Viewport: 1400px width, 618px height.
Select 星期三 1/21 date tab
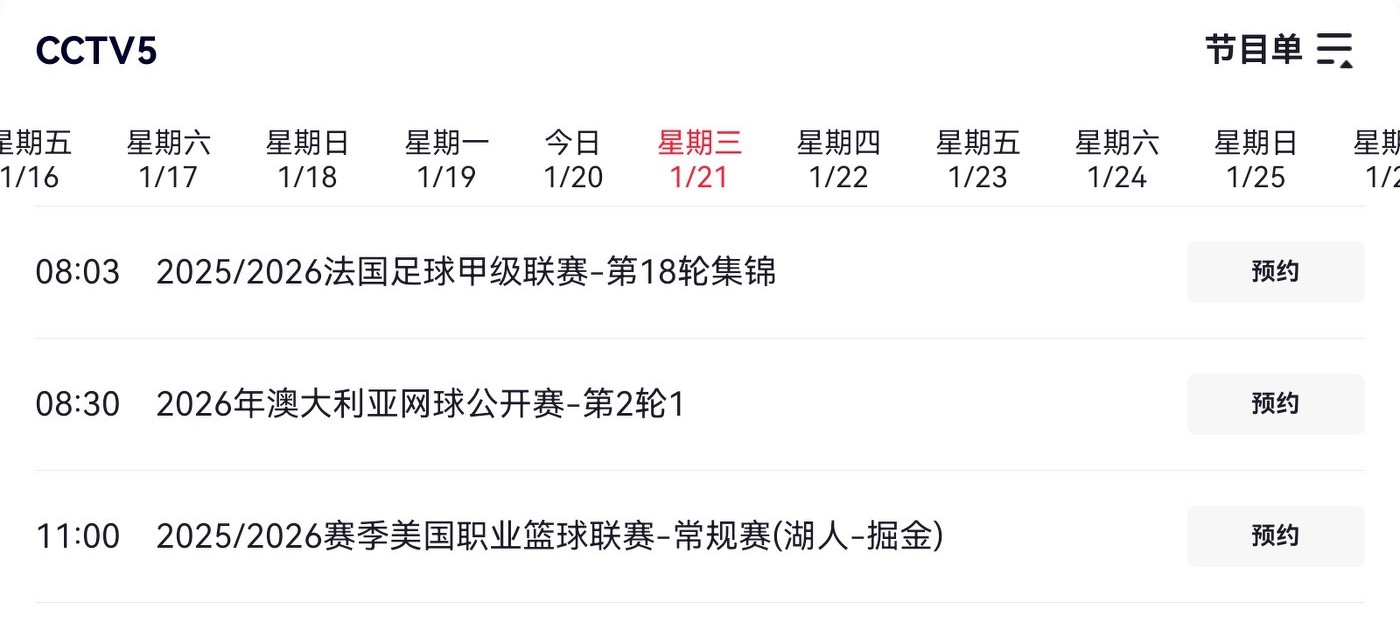click(x=699, y=160)
